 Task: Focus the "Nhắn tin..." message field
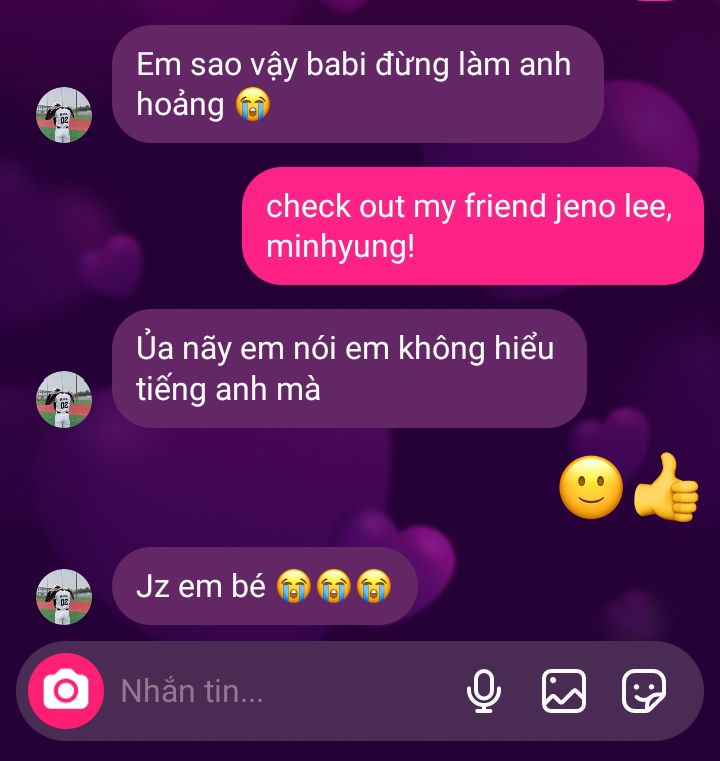(x=280, y=691)
